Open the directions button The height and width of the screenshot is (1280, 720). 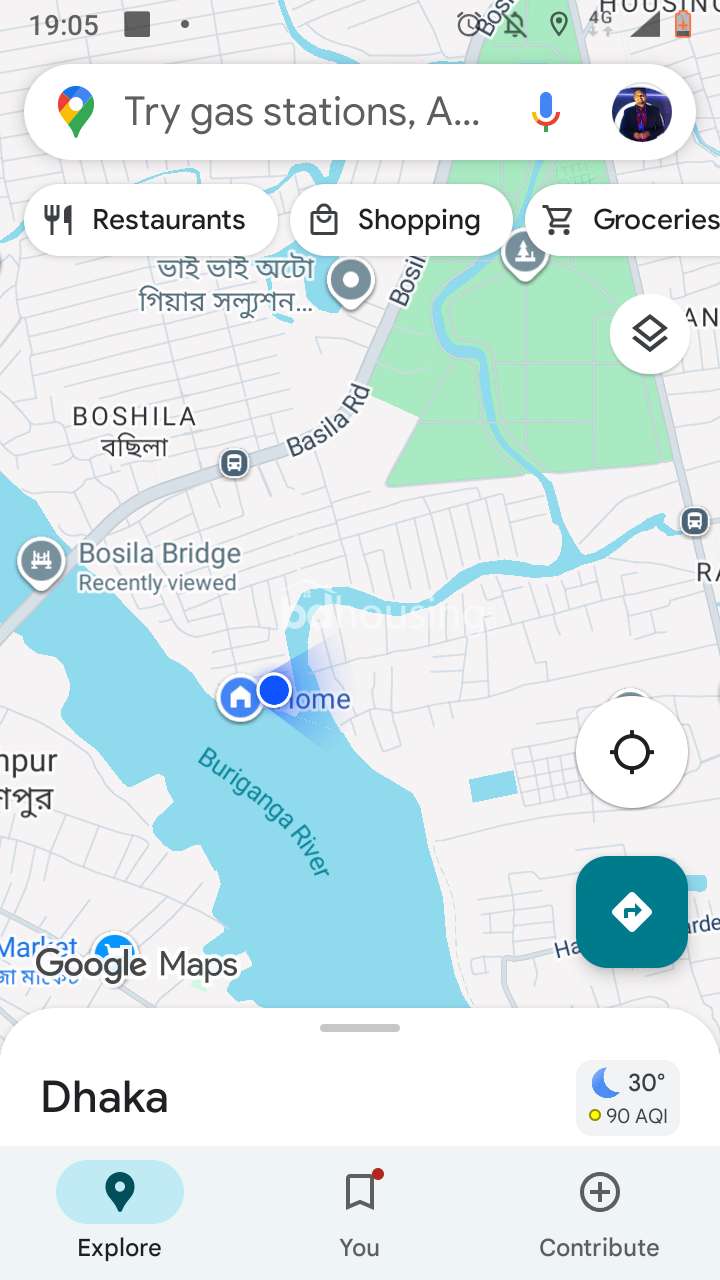click(632, 912)
